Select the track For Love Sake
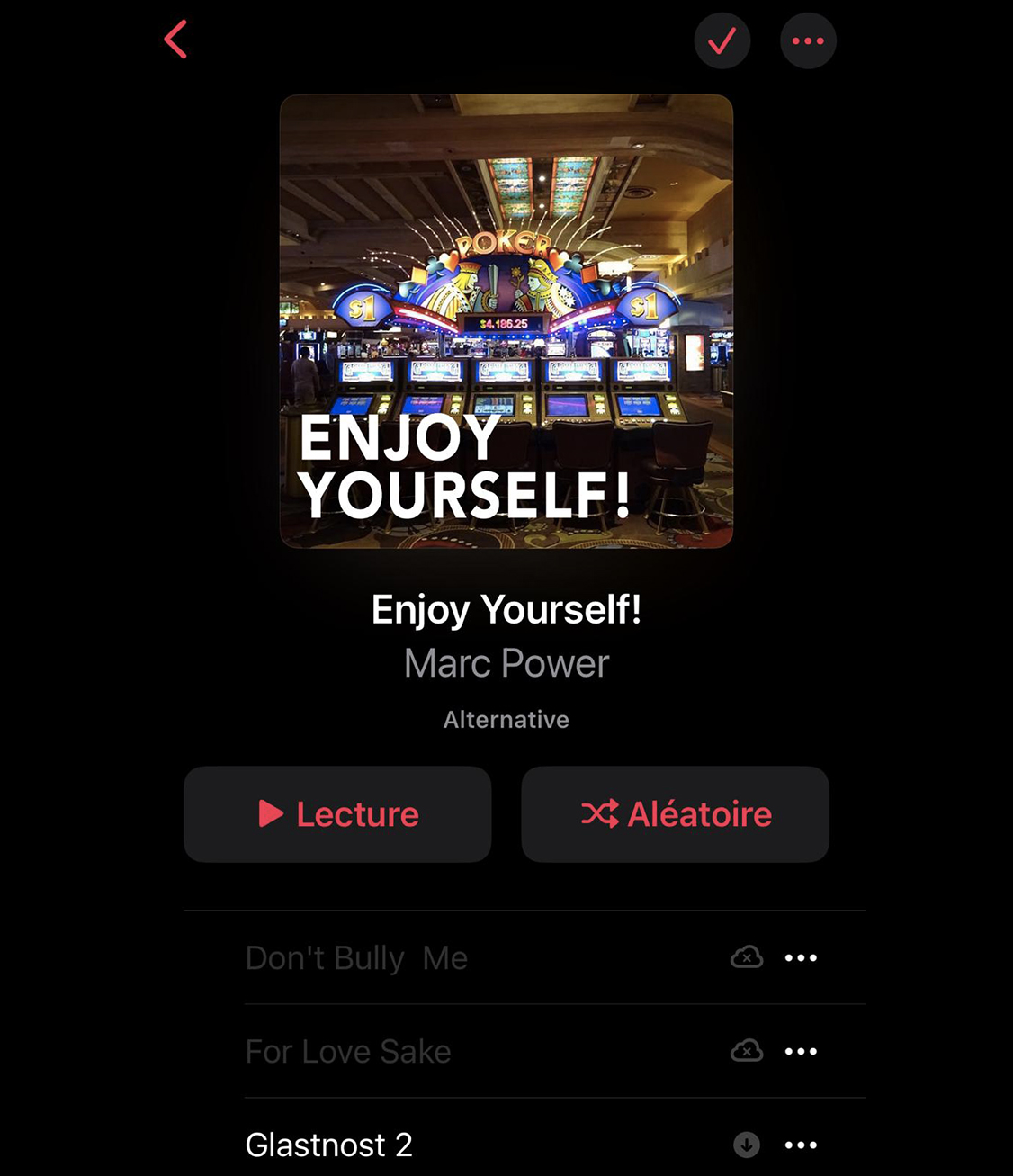This screenshot has height=1176, width=1013. [x=348, y=1052]
